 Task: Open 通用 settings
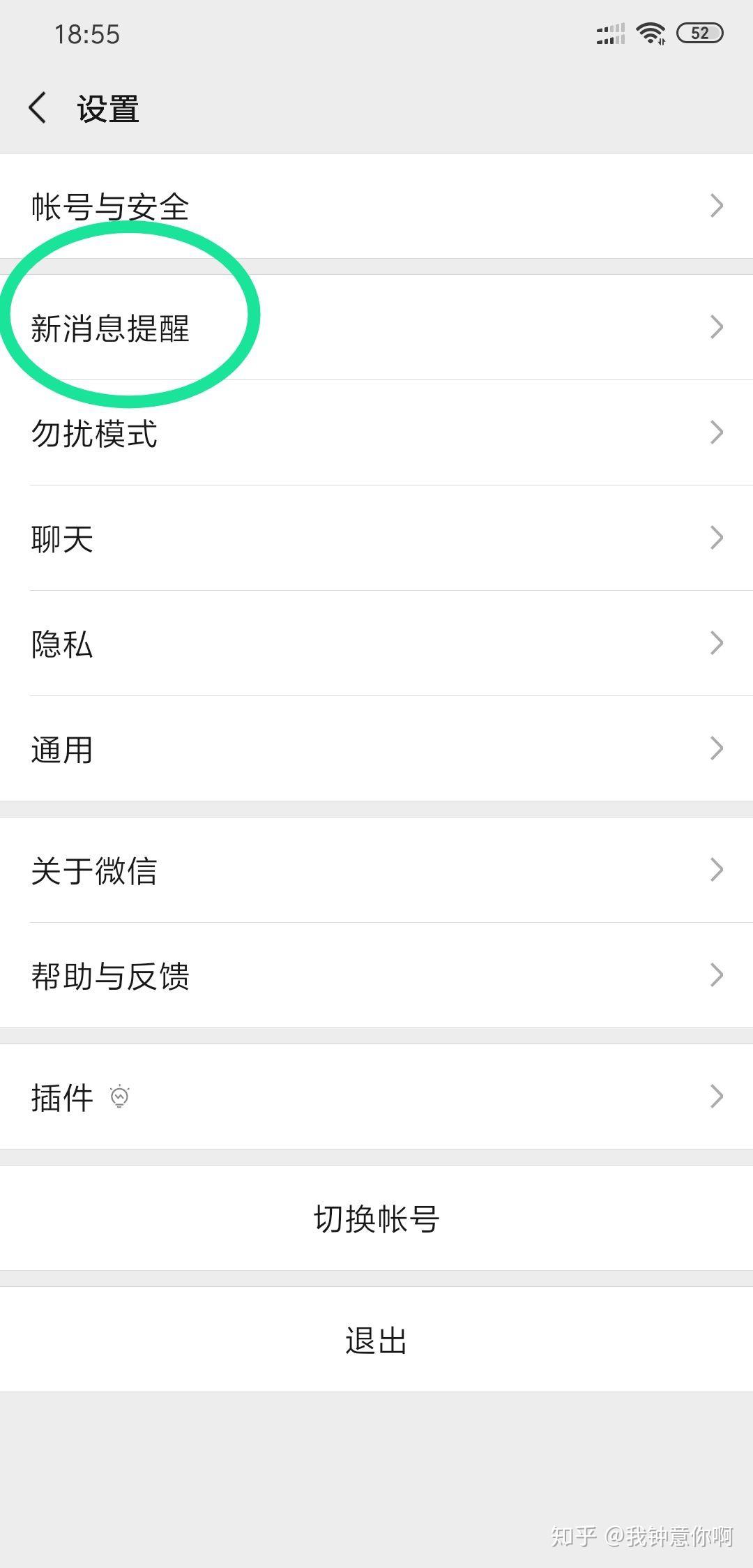click(376, 748)
